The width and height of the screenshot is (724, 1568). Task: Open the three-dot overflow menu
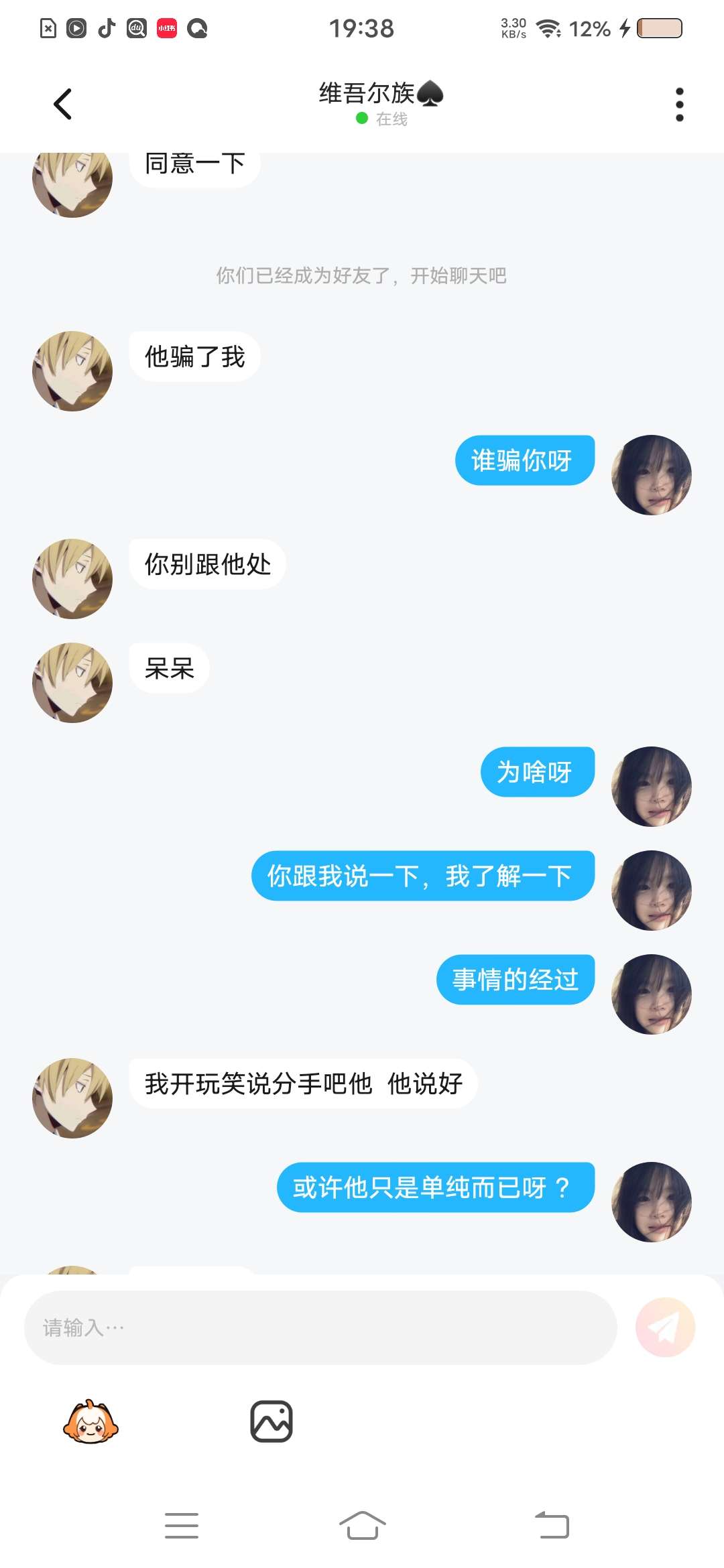tap(679, 105)
